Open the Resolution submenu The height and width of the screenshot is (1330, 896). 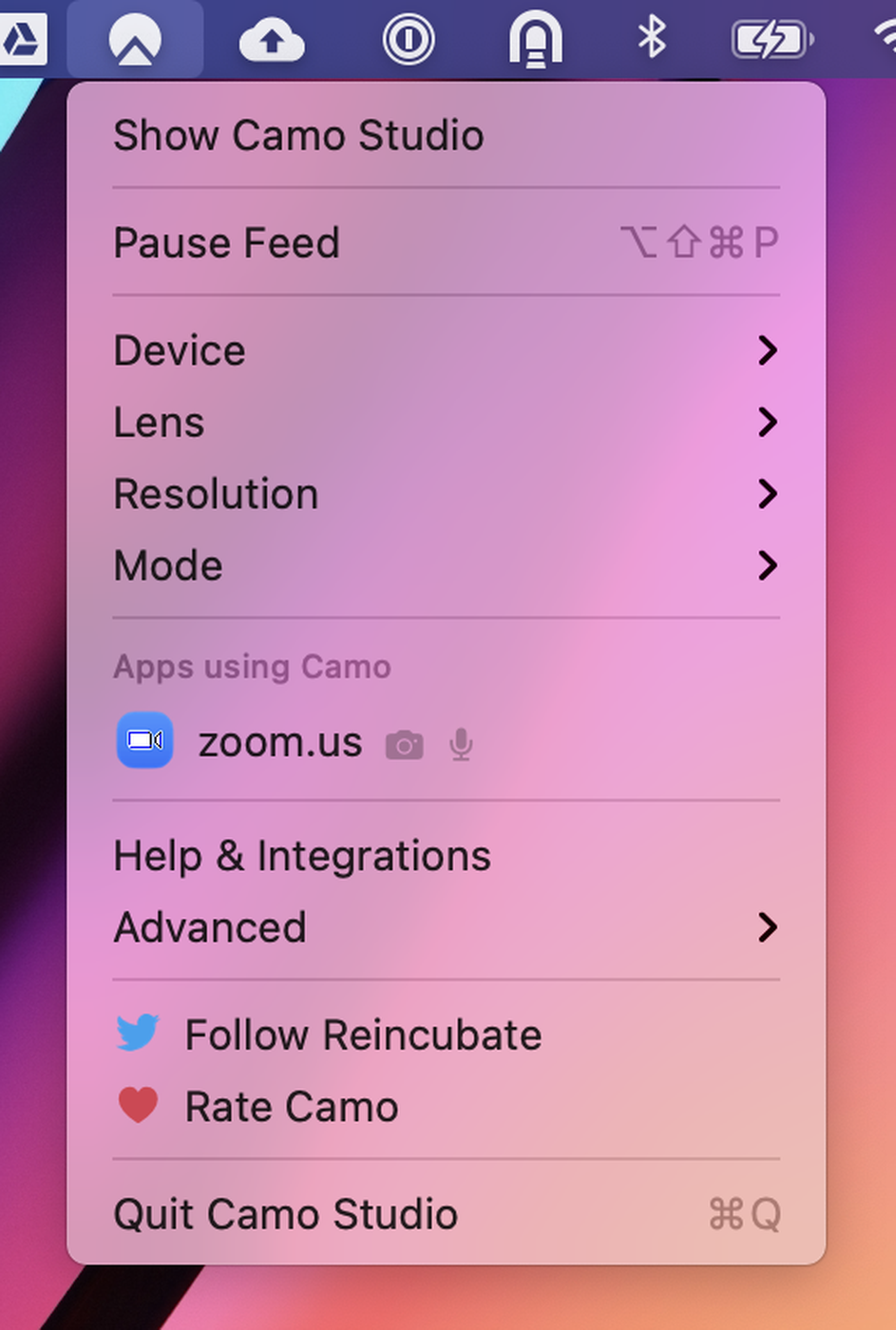[x=216, y=494]
